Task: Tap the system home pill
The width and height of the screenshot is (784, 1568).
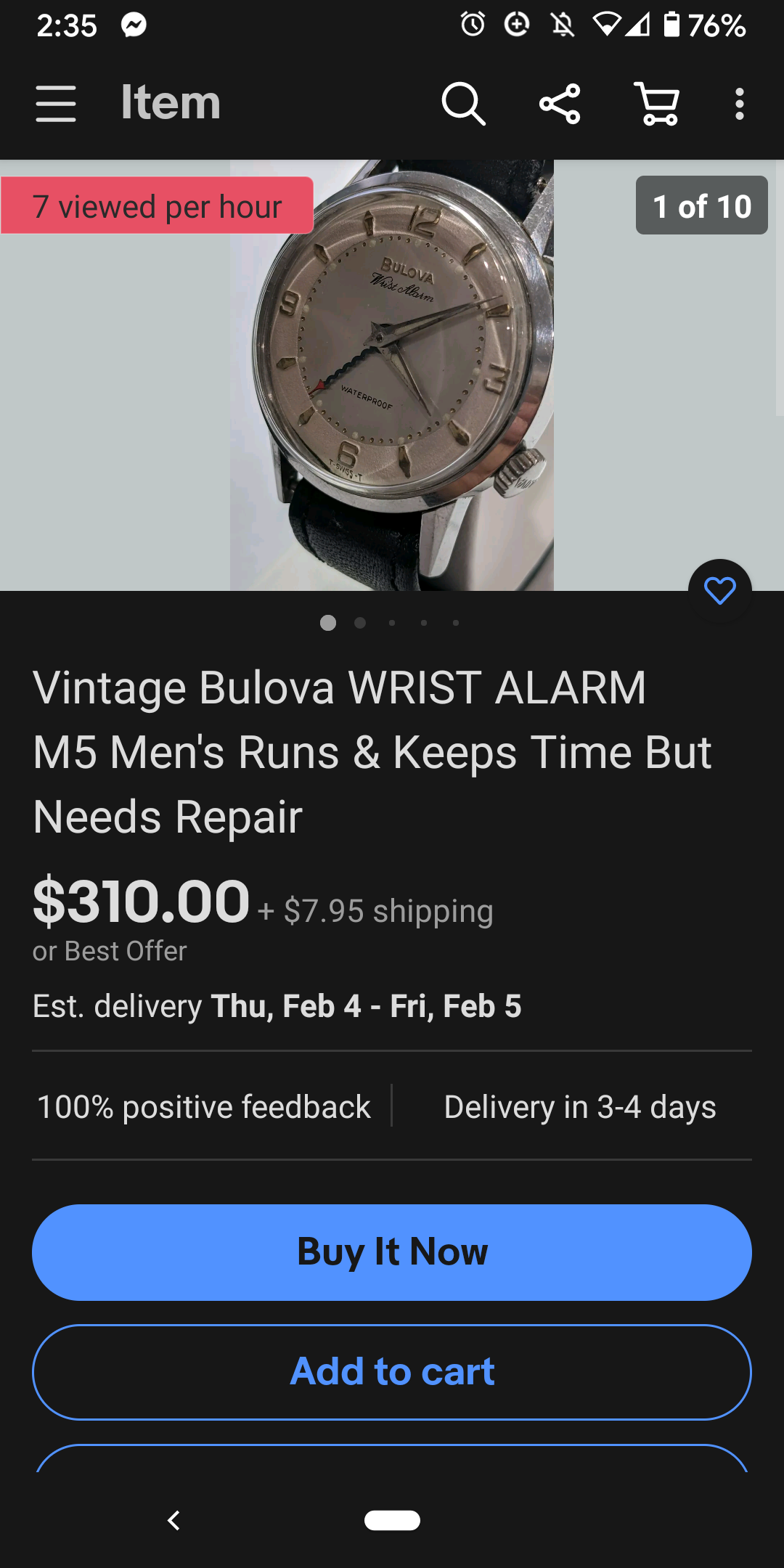Action: click(392, 1520)
